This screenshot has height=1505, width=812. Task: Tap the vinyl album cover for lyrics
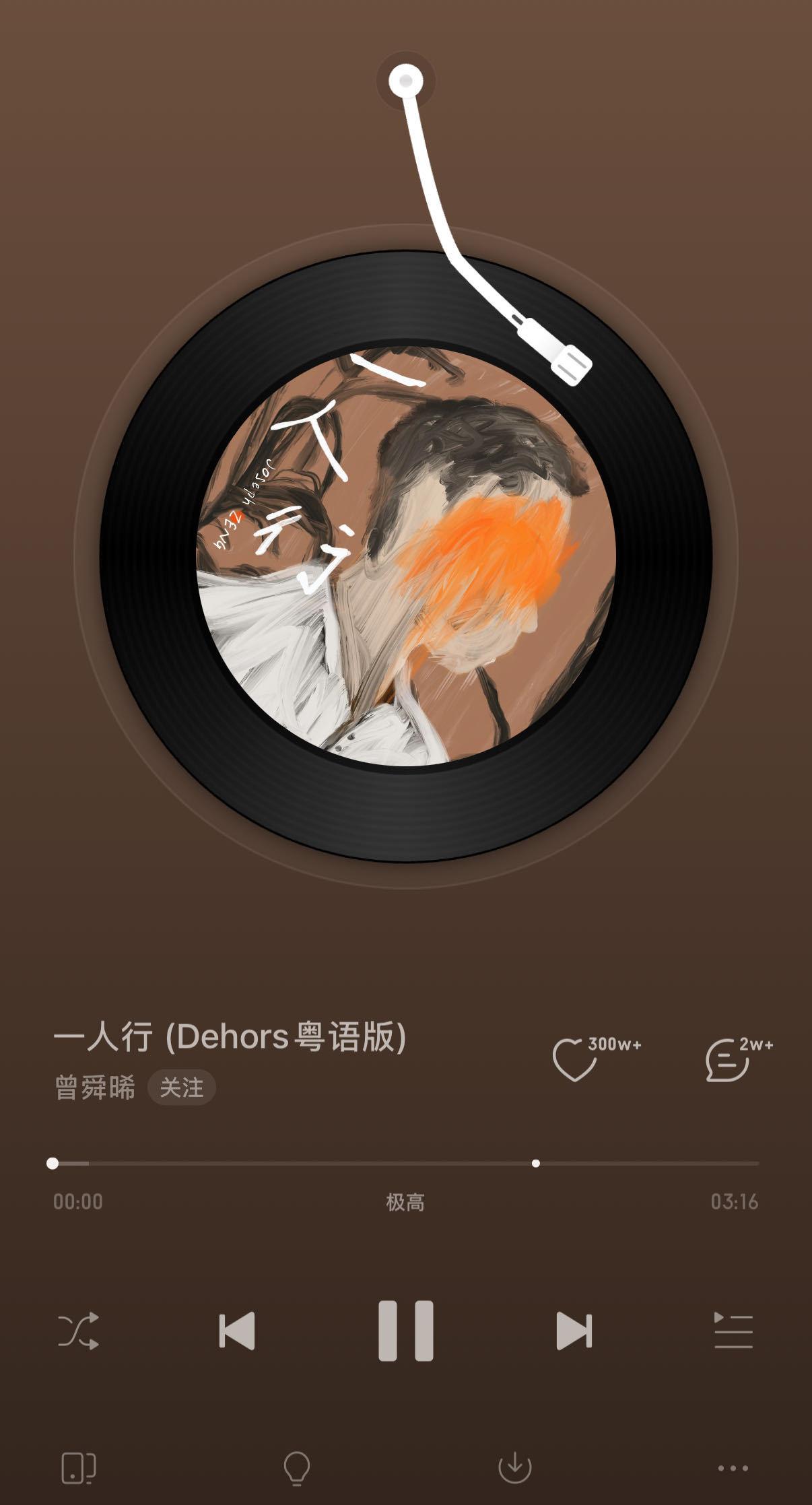coord(405,556)
